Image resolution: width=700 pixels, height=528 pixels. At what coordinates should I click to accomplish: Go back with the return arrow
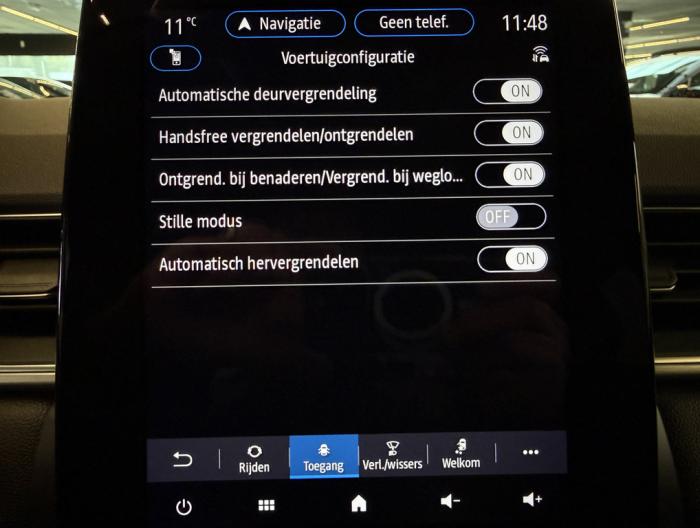tap(182, 458)
